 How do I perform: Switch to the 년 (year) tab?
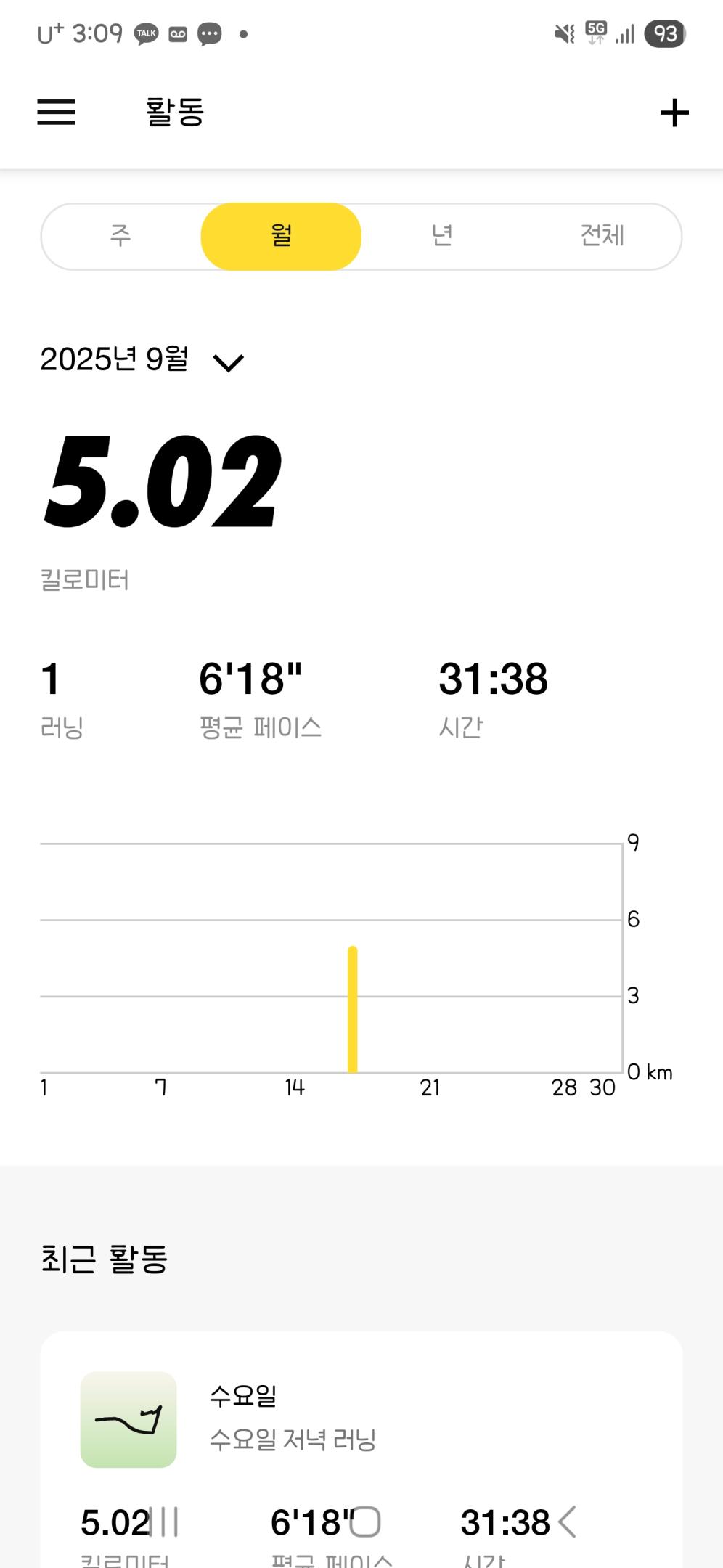pos(441,236)
